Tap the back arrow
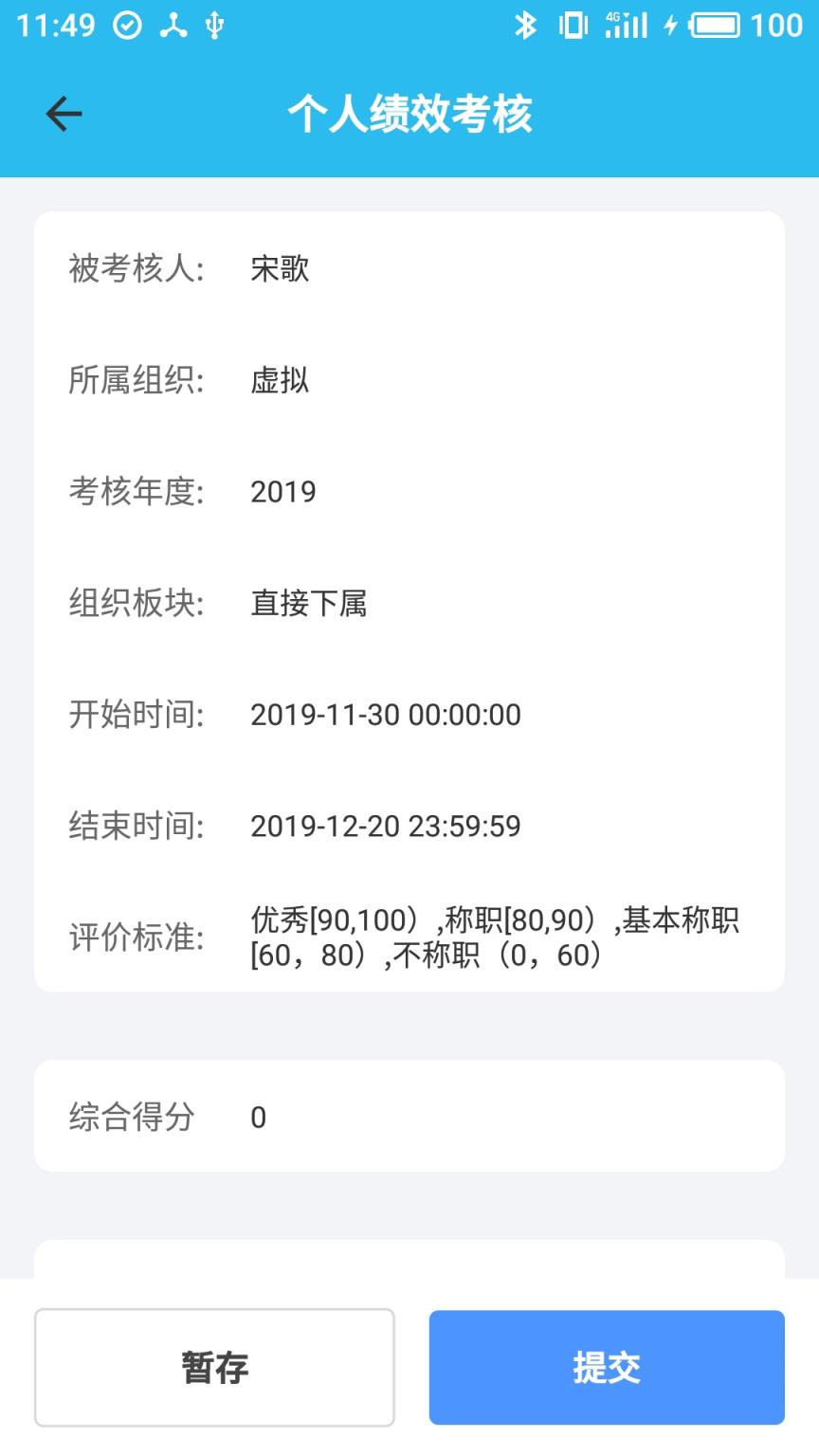This screenshot has height=1456, width=819. (62, 113)
